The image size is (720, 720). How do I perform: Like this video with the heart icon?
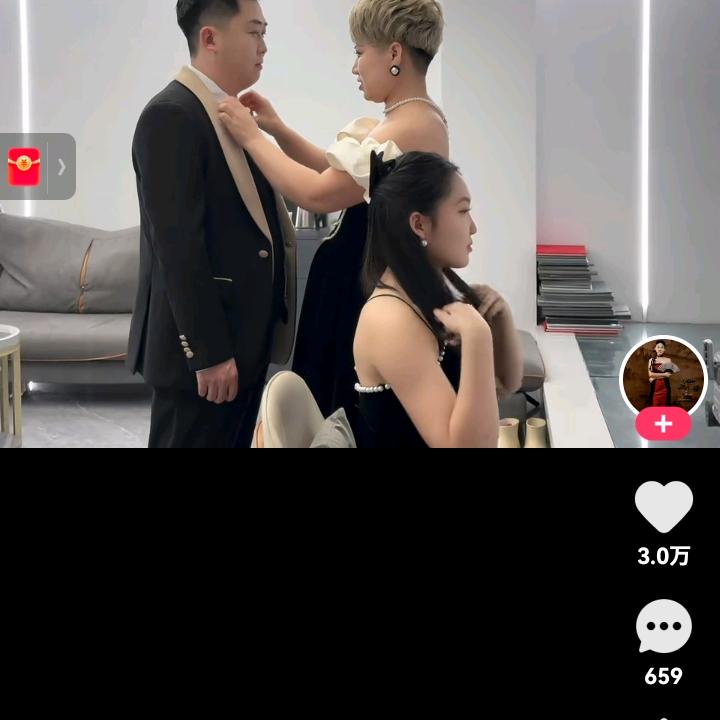coord(663,507)
